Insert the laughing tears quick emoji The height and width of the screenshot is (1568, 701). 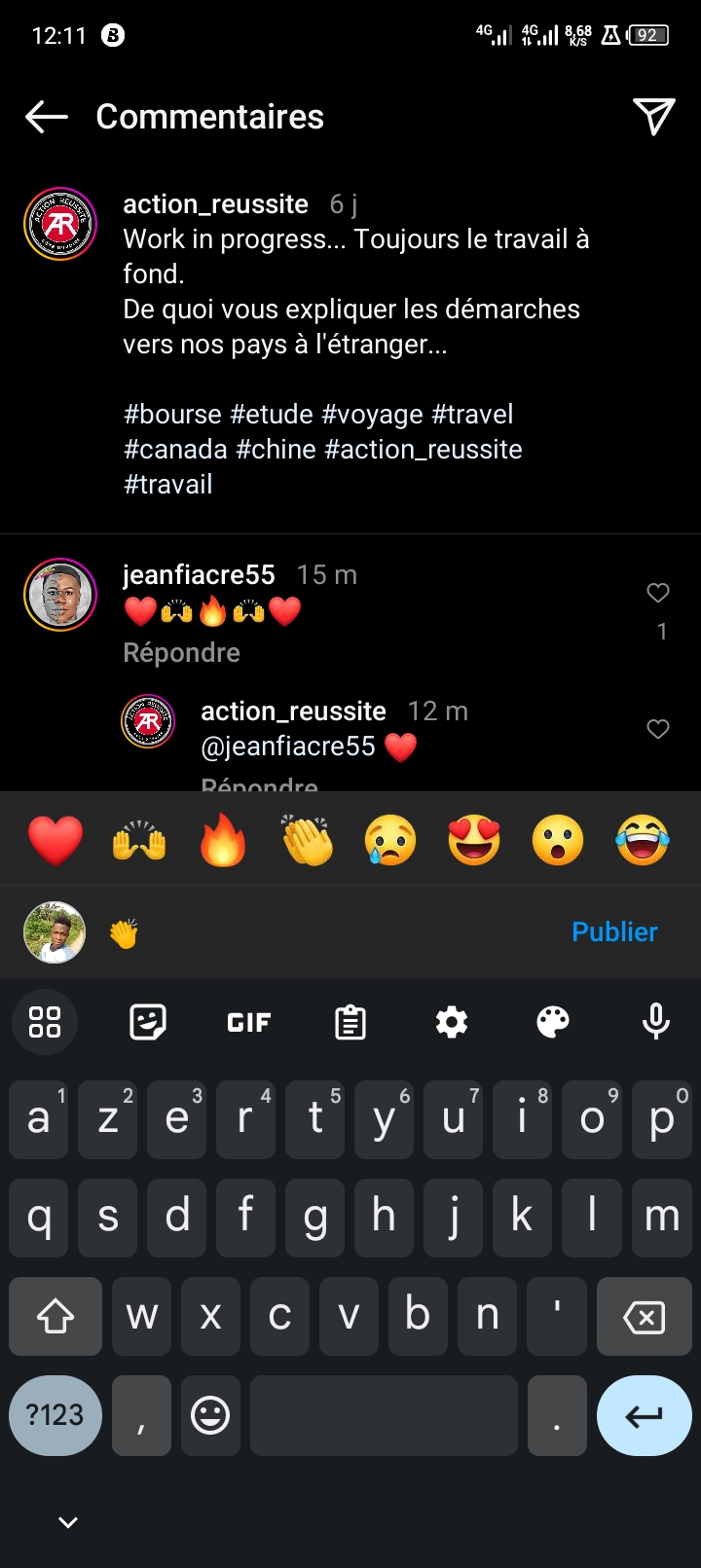(x=643, y=840)
